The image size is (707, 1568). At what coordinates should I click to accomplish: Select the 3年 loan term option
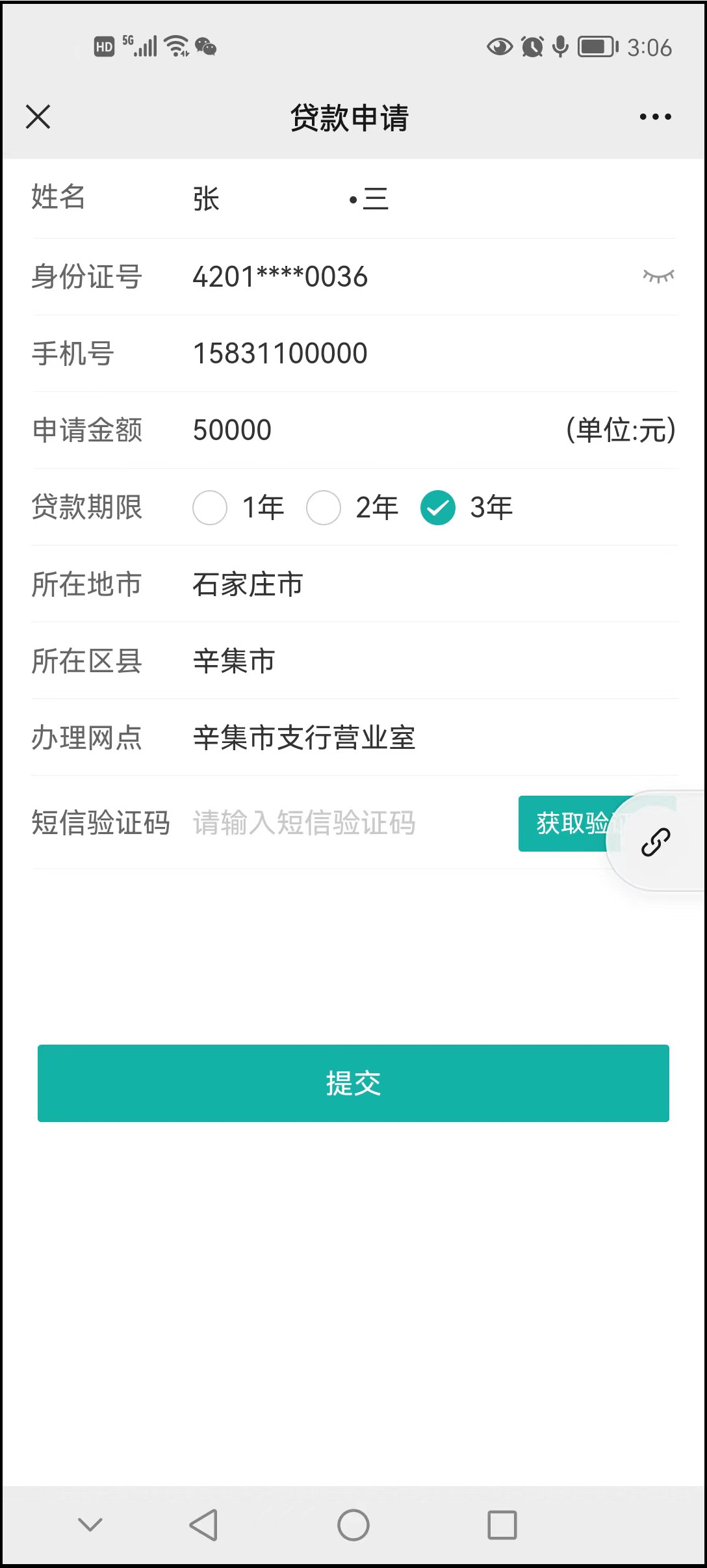[x=438, y=508]
